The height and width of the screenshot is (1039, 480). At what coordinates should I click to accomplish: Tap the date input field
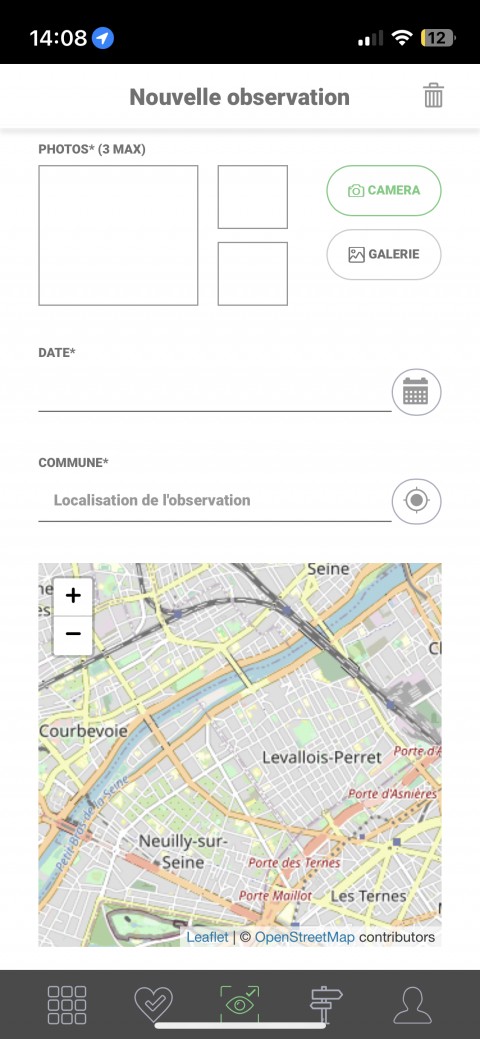coord(215,393)
